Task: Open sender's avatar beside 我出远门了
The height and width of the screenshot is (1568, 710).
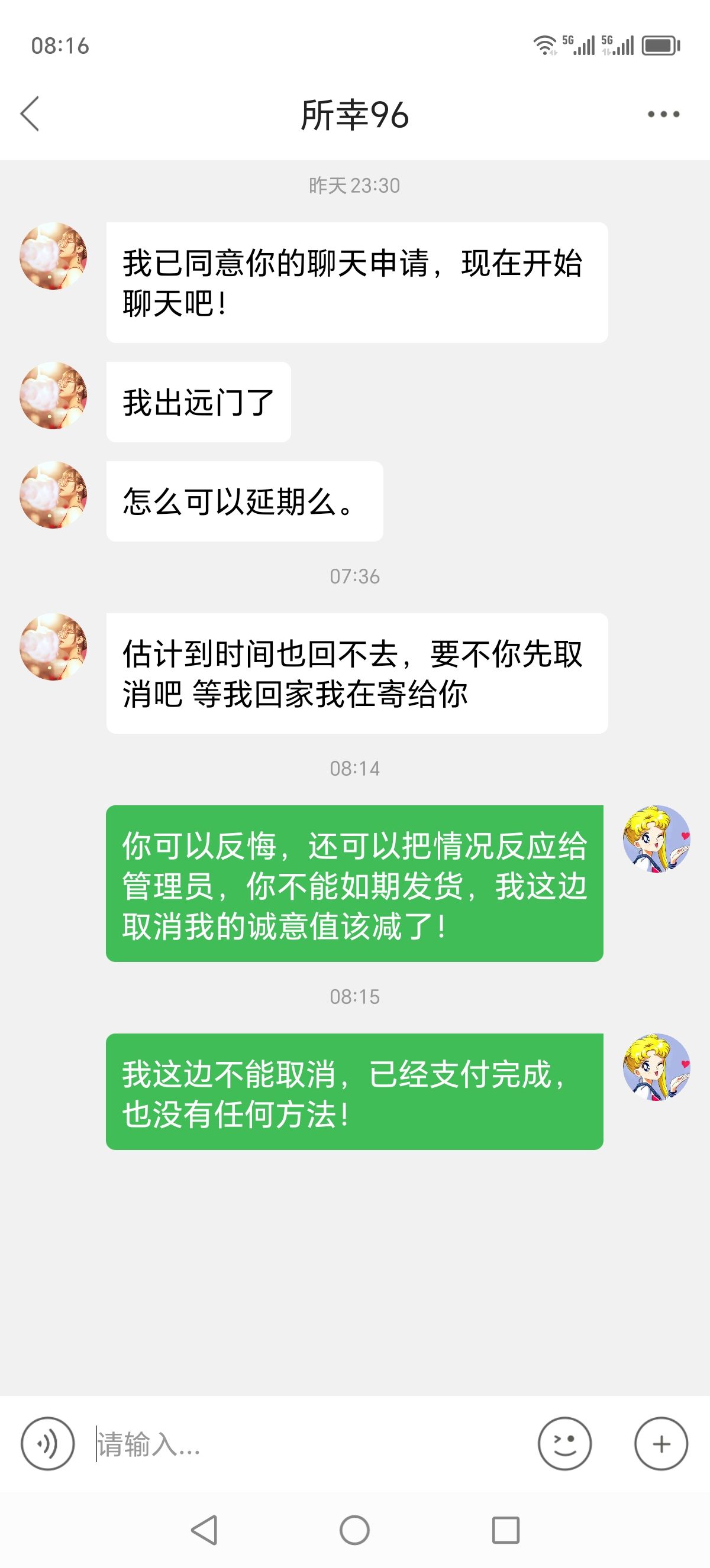Action: point(54,396)
